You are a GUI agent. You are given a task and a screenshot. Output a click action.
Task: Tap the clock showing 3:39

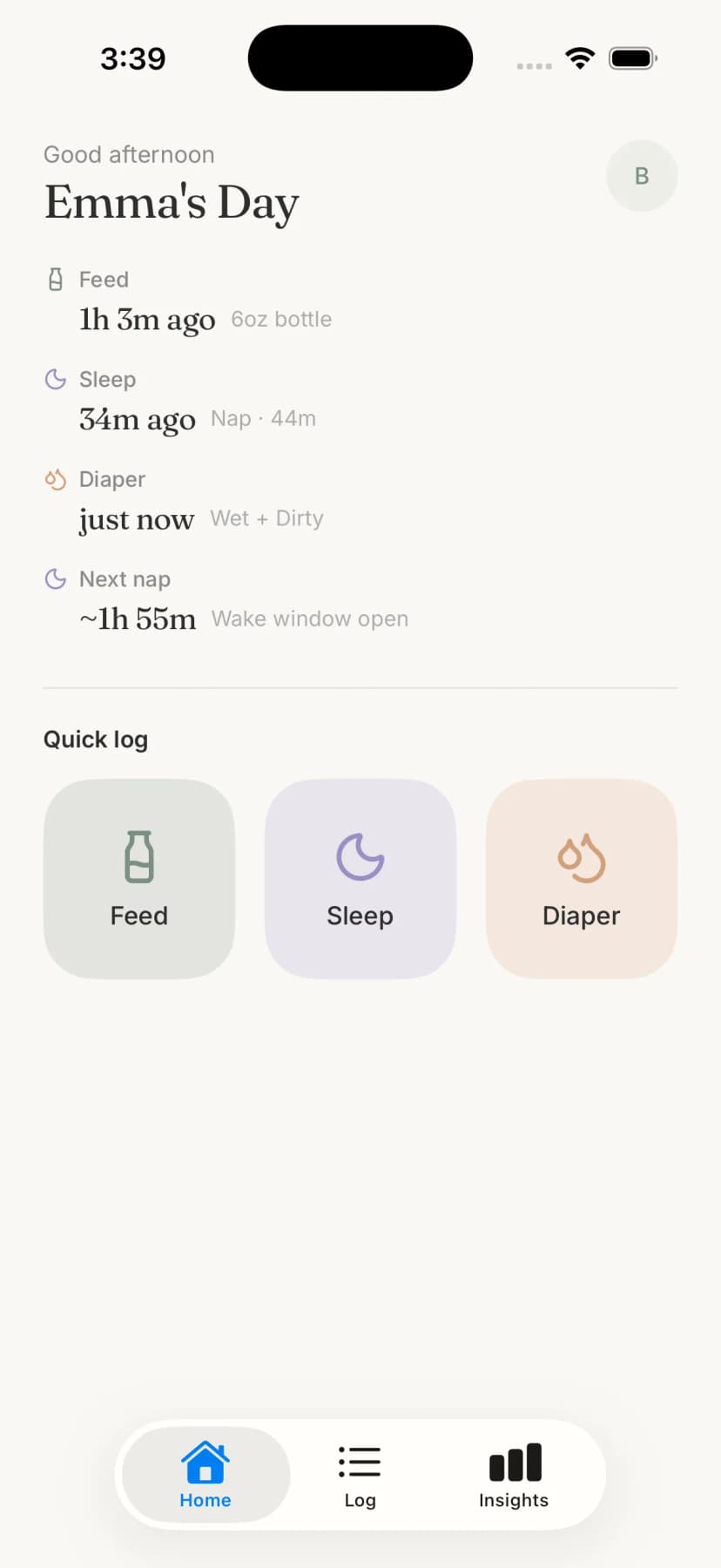tap(132, 57)
